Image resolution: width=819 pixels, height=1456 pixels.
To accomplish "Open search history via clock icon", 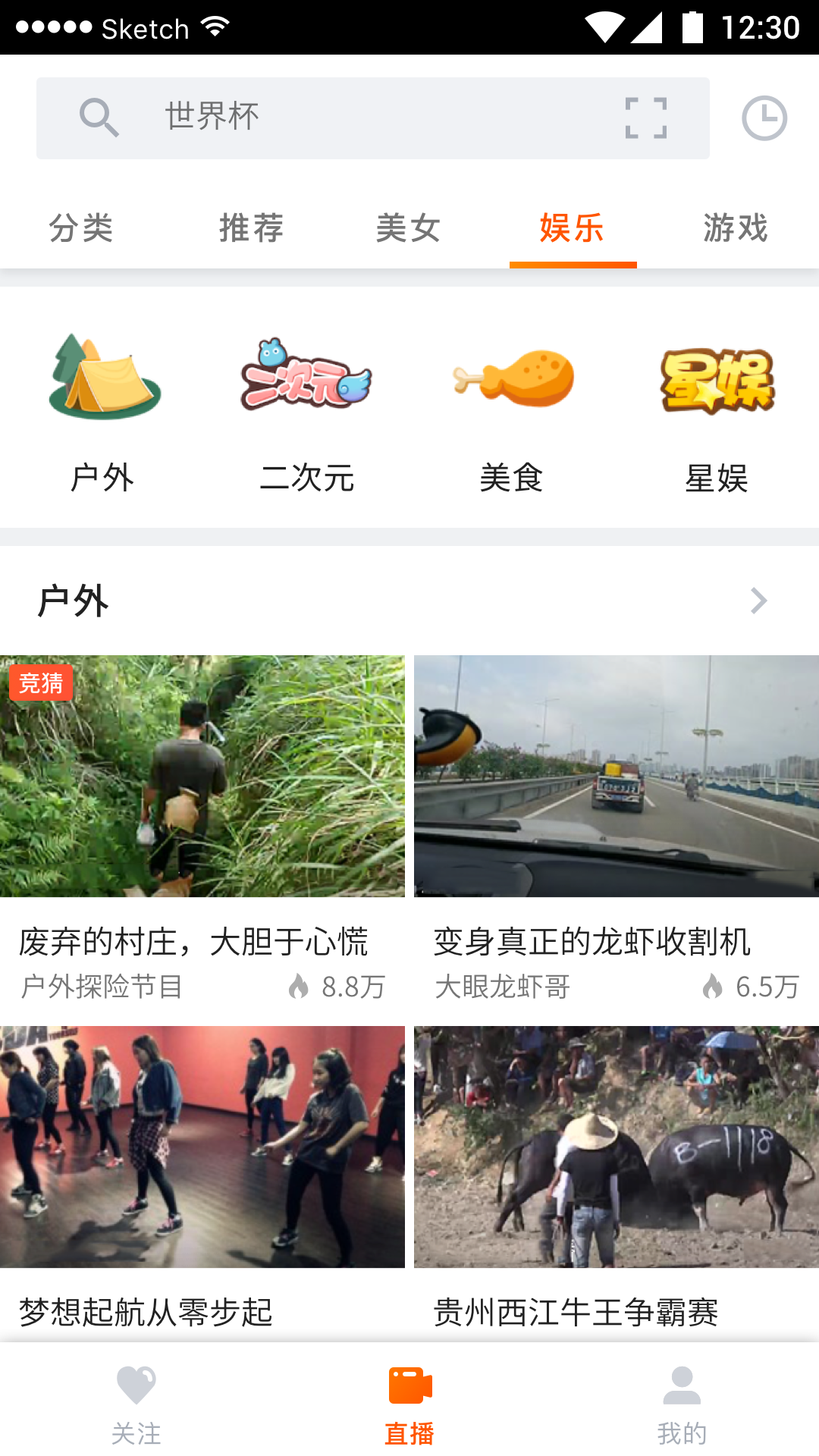I will point(765,118).
